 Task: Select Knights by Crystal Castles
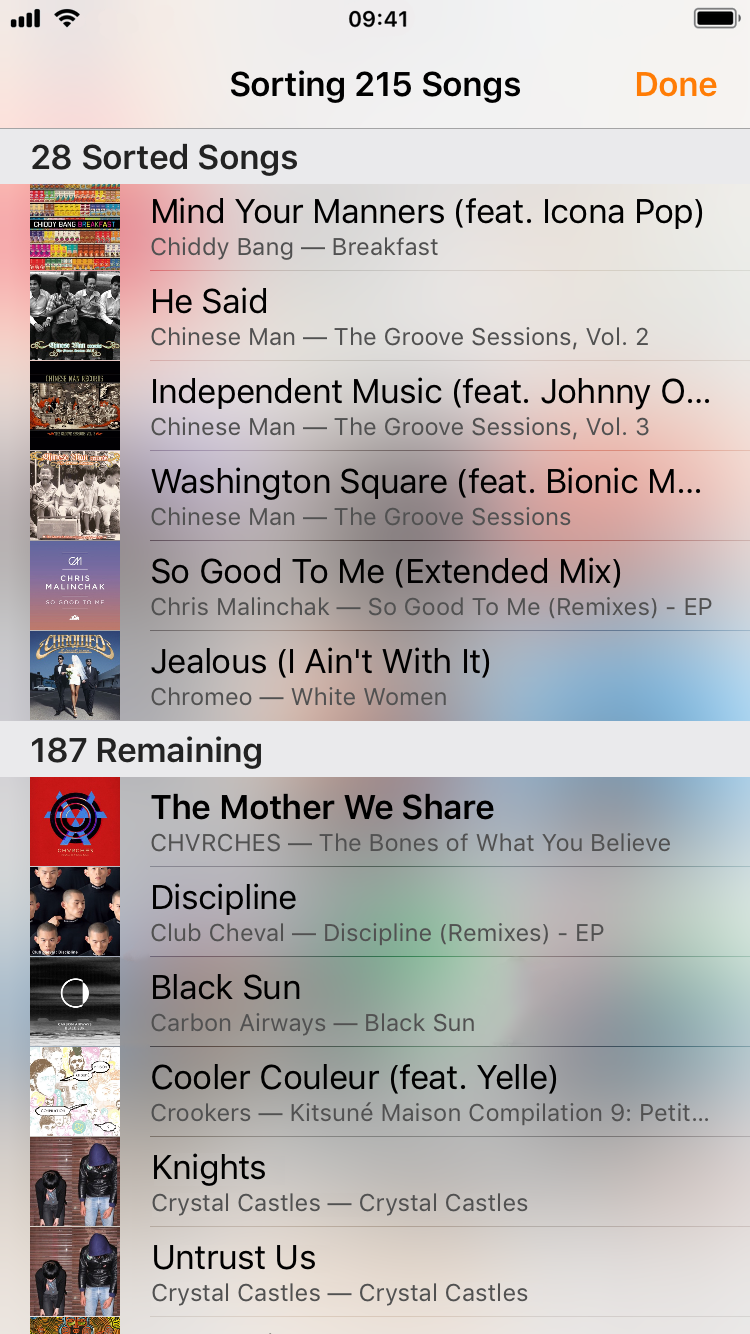[x=375, y=1182]
